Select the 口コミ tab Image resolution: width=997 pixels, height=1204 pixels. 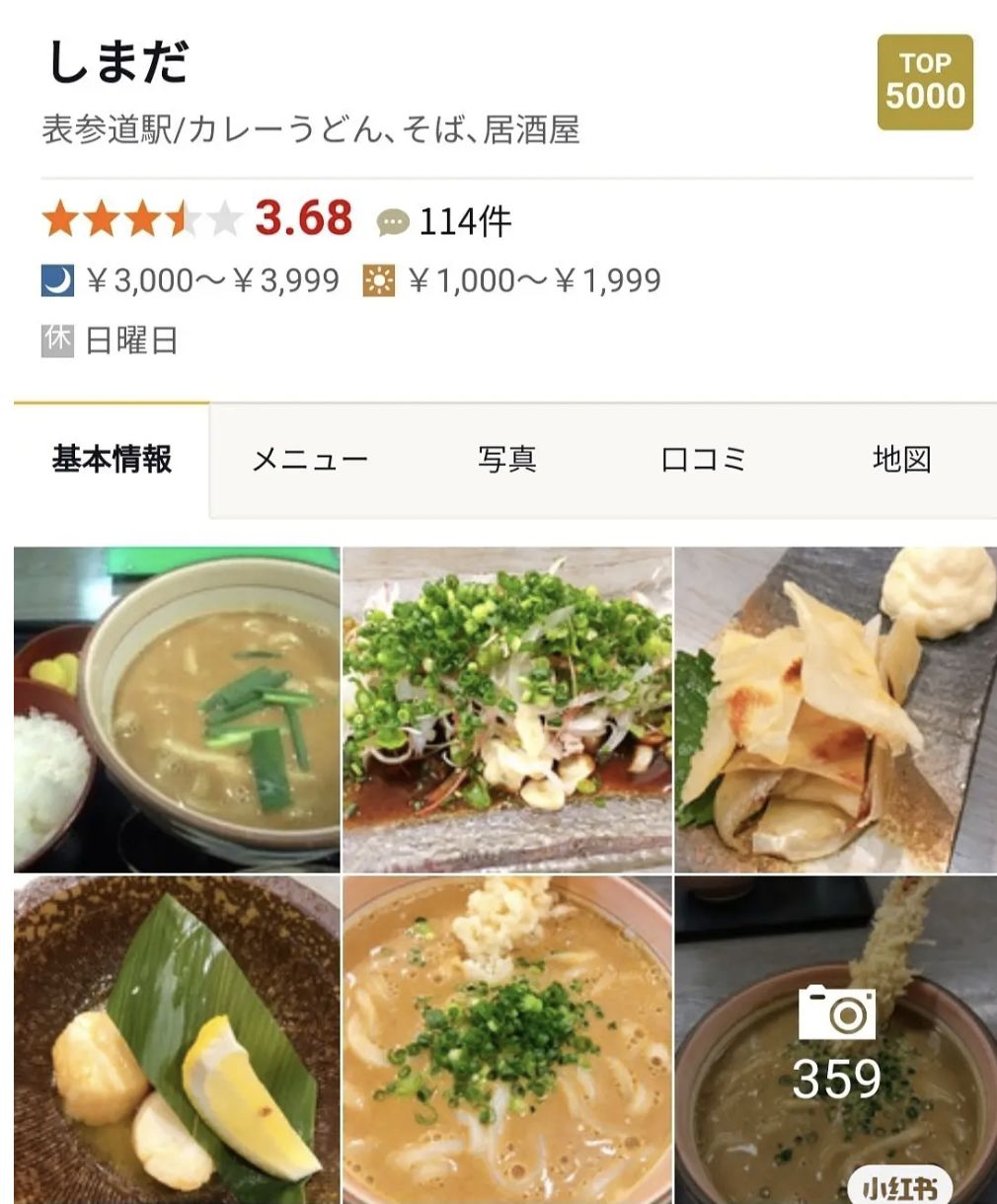click(704, 460)
